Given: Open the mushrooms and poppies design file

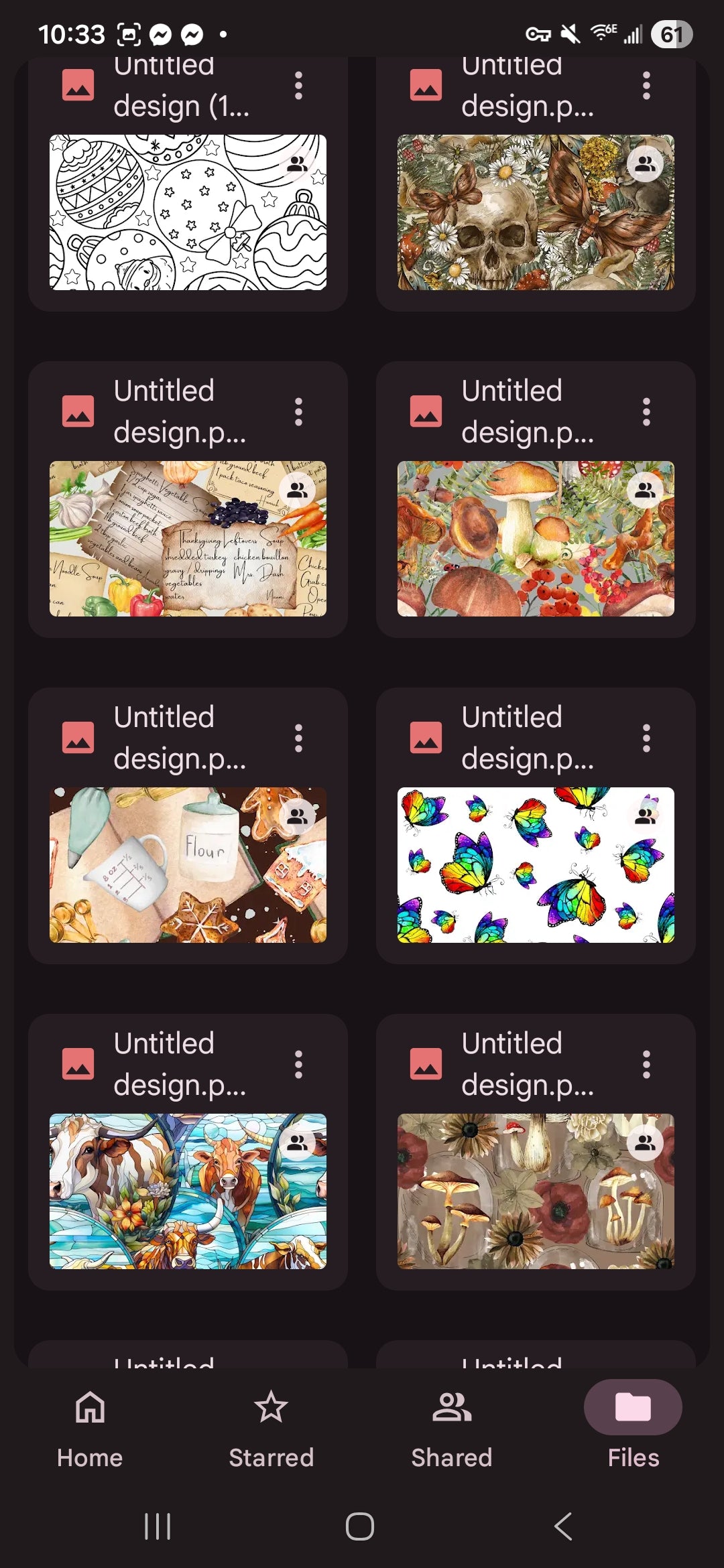Looking at the screenshot, I should [x=536, y=1191].
